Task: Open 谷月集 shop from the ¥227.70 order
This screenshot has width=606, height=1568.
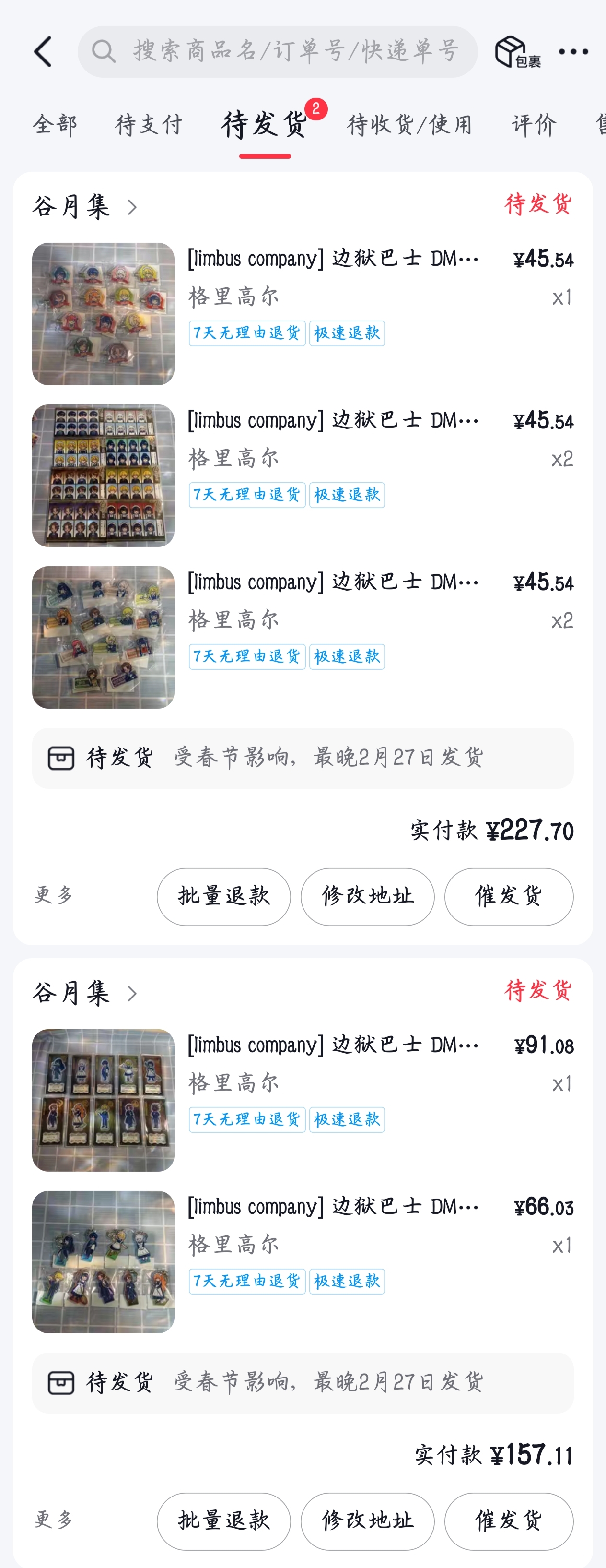Action: point(84,207)
